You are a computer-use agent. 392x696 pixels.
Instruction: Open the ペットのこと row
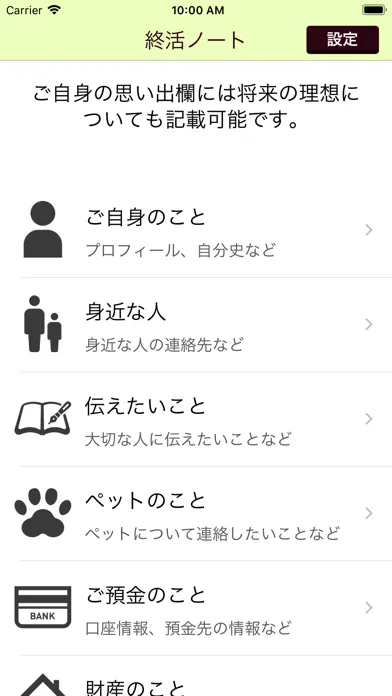click(x=196, y=514)
